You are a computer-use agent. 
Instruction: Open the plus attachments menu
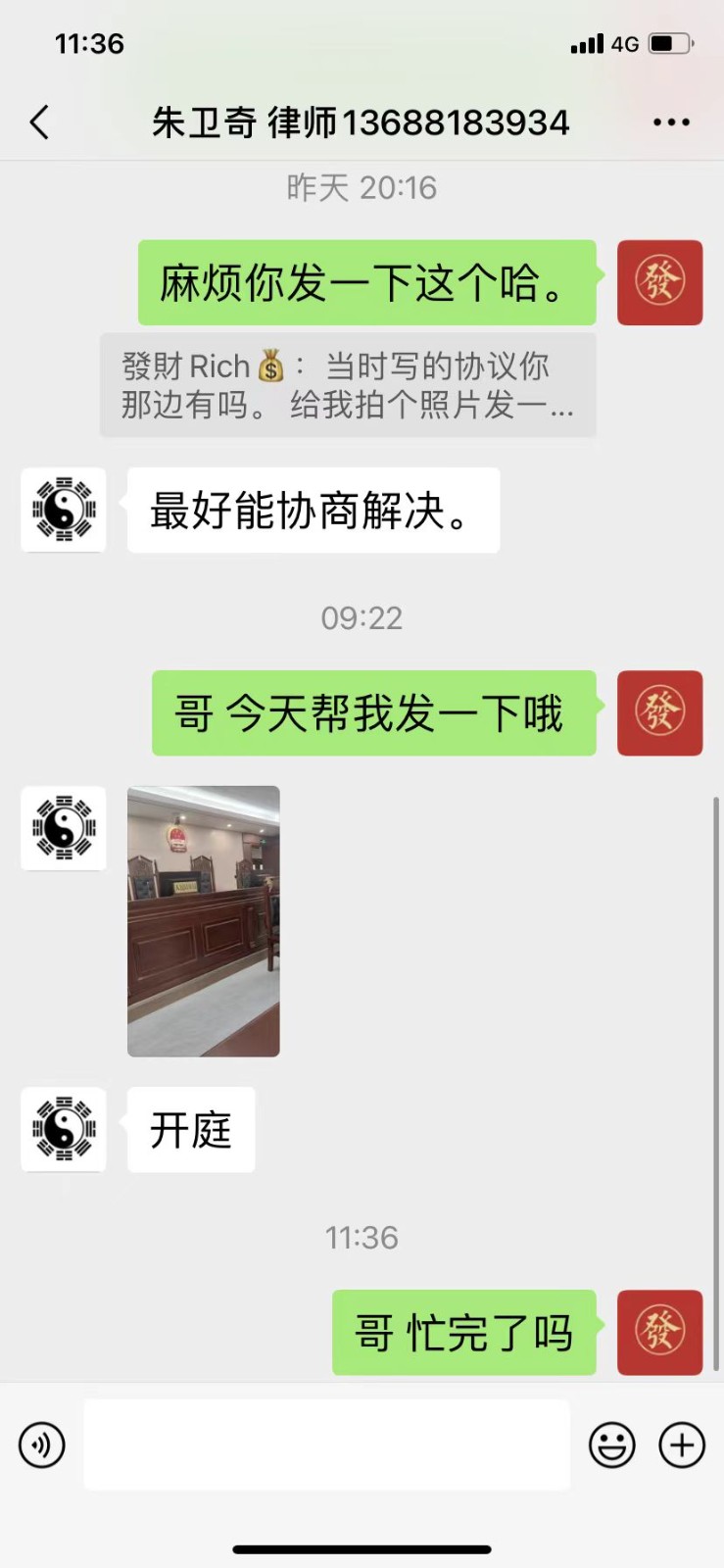[x=682, y=1445]
